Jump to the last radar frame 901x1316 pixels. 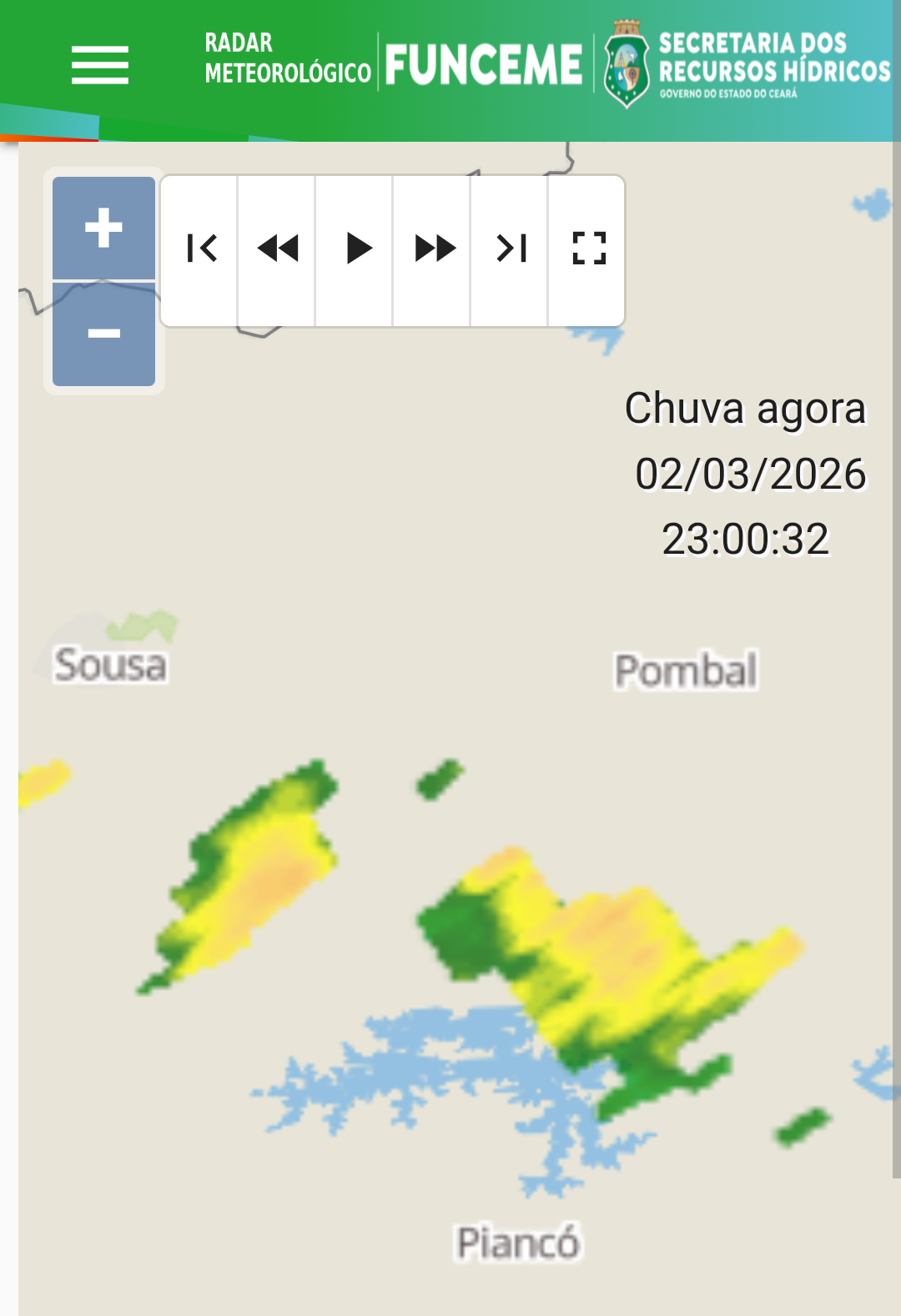pos(511,249)
